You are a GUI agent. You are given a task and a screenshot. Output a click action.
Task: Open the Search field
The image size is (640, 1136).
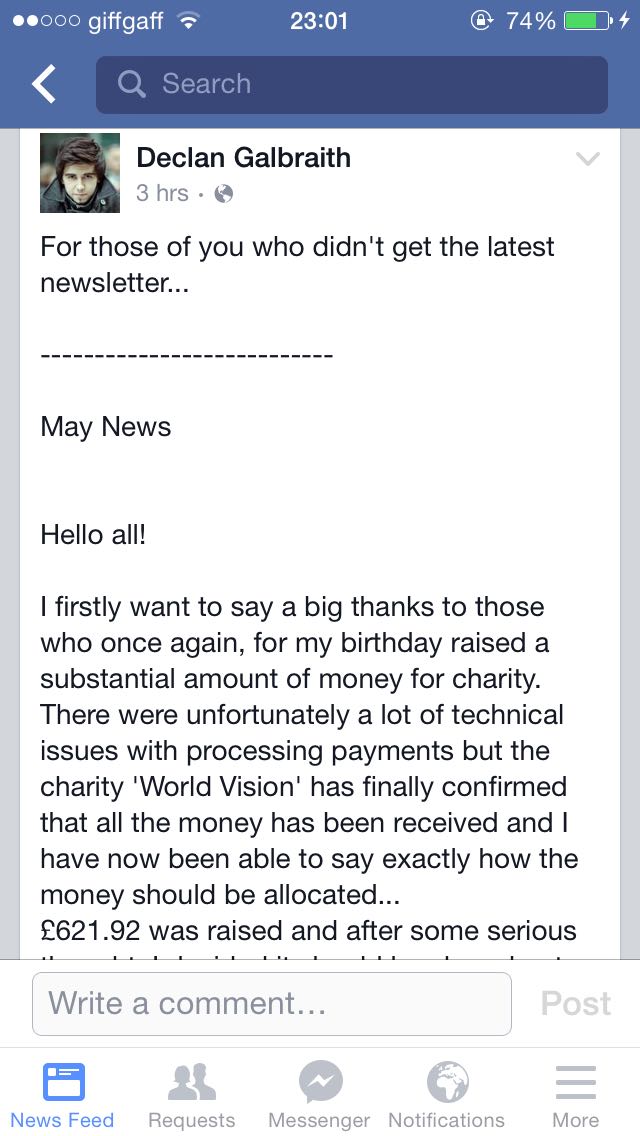352,85
